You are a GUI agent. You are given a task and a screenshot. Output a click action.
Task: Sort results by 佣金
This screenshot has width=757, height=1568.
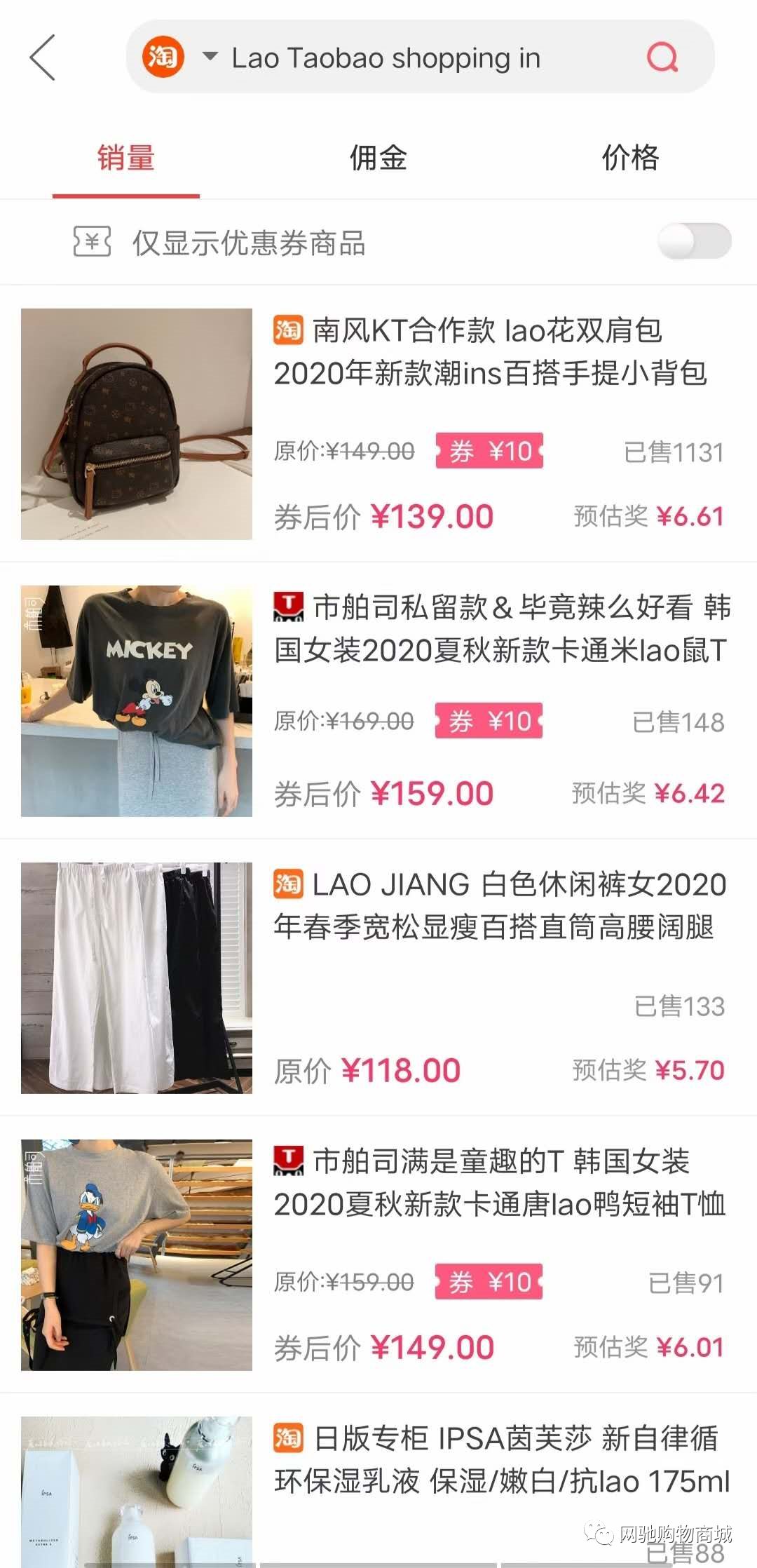click(378, 158)
